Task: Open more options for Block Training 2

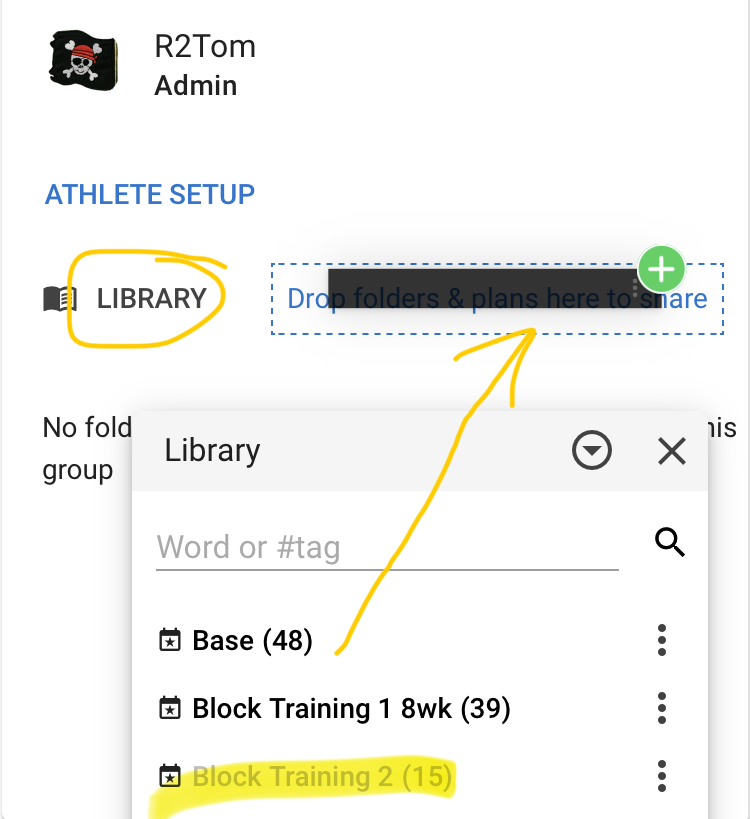Action: 662,776
